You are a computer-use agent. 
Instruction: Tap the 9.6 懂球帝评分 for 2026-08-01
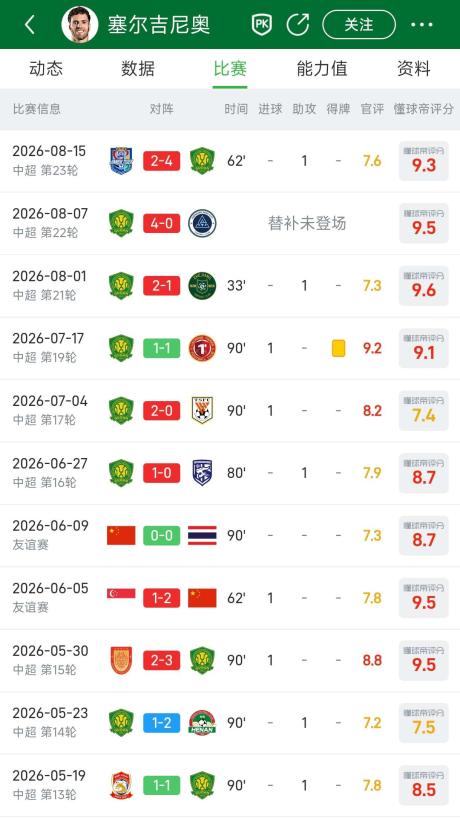pos(423,285)
